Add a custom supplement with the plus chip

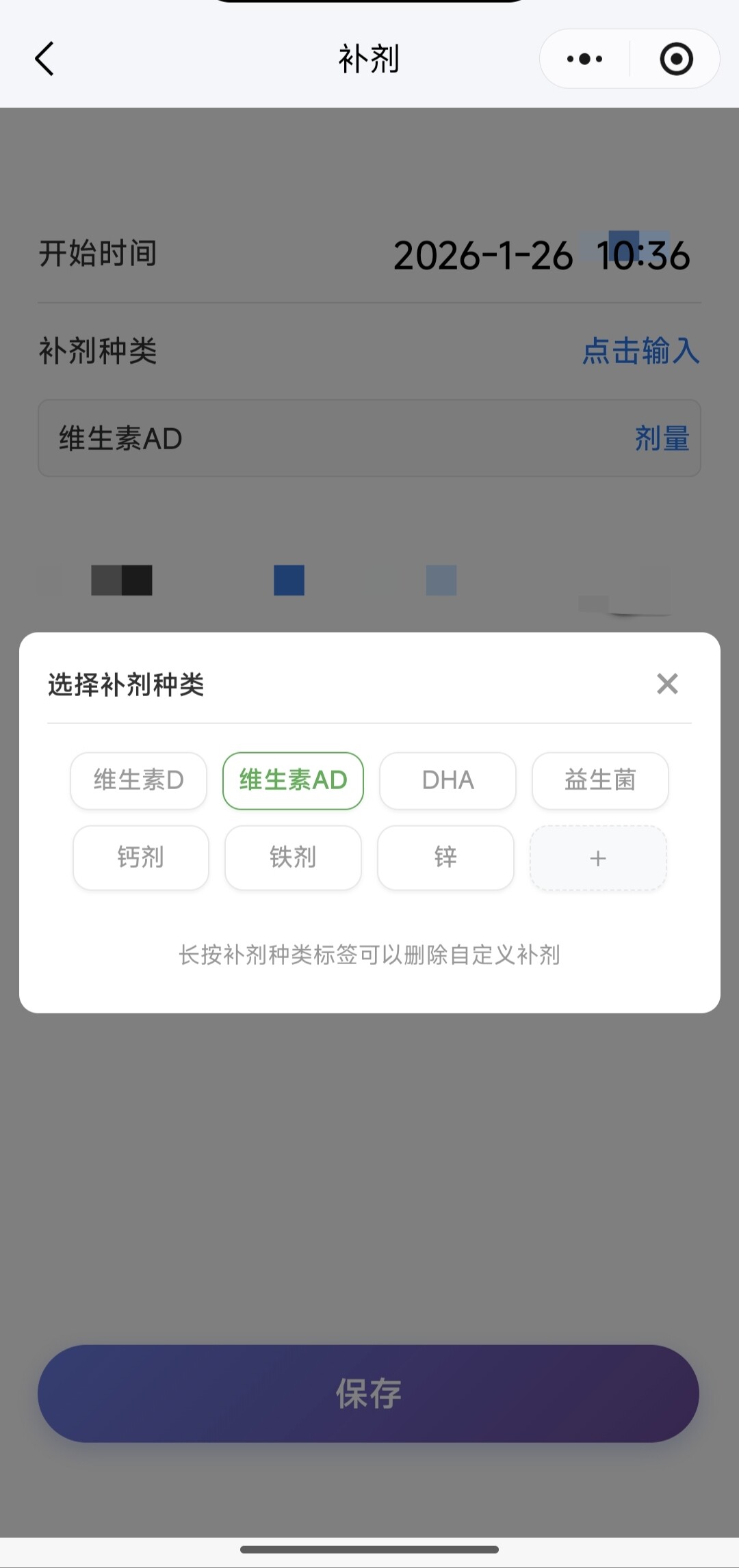tap(598, 858)
